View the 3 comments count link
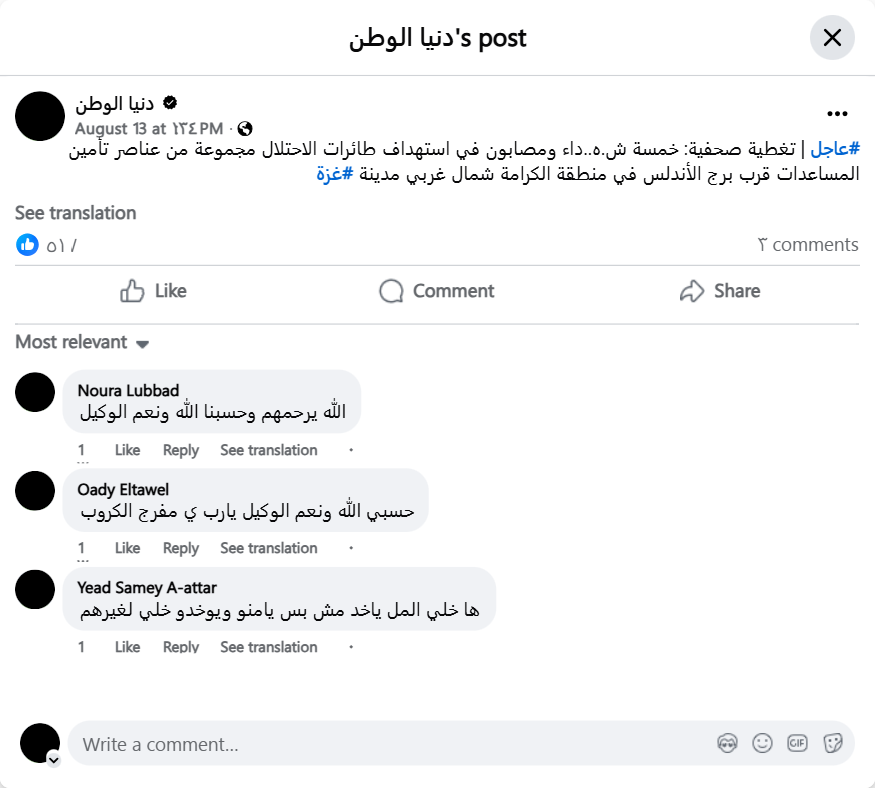 click(808, 245)
